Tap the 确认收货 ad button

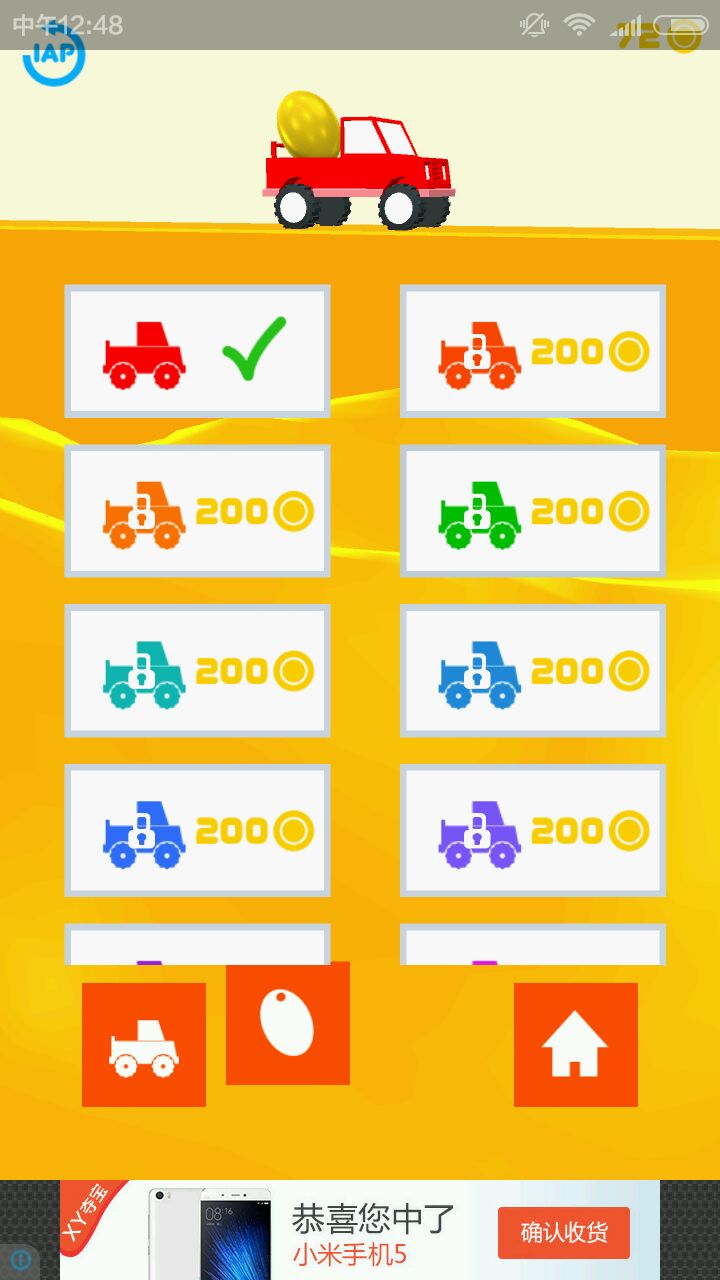[x=564, y=1232]
